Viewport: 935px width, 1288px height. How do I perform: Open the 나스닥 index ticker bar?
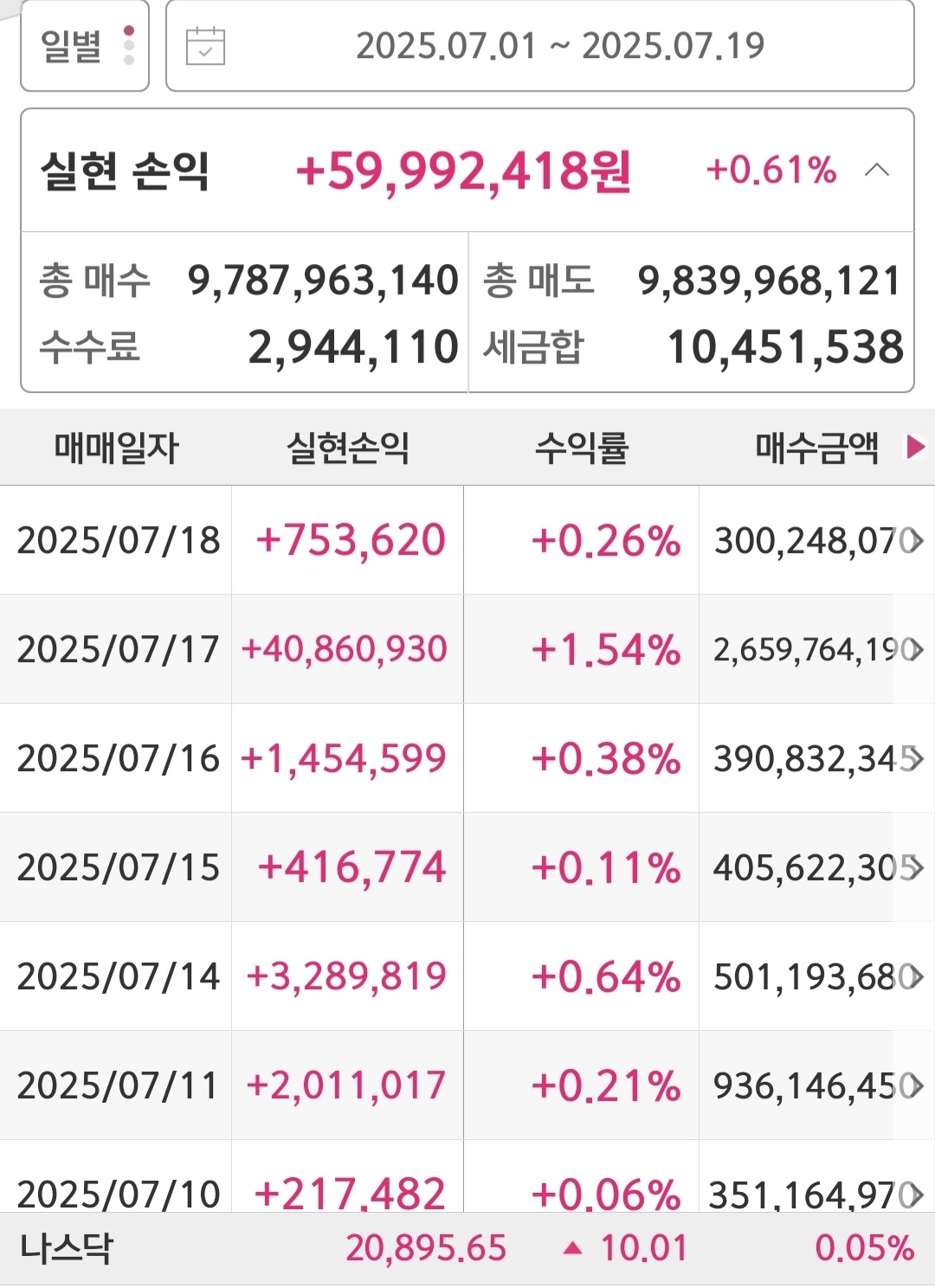467,1249
